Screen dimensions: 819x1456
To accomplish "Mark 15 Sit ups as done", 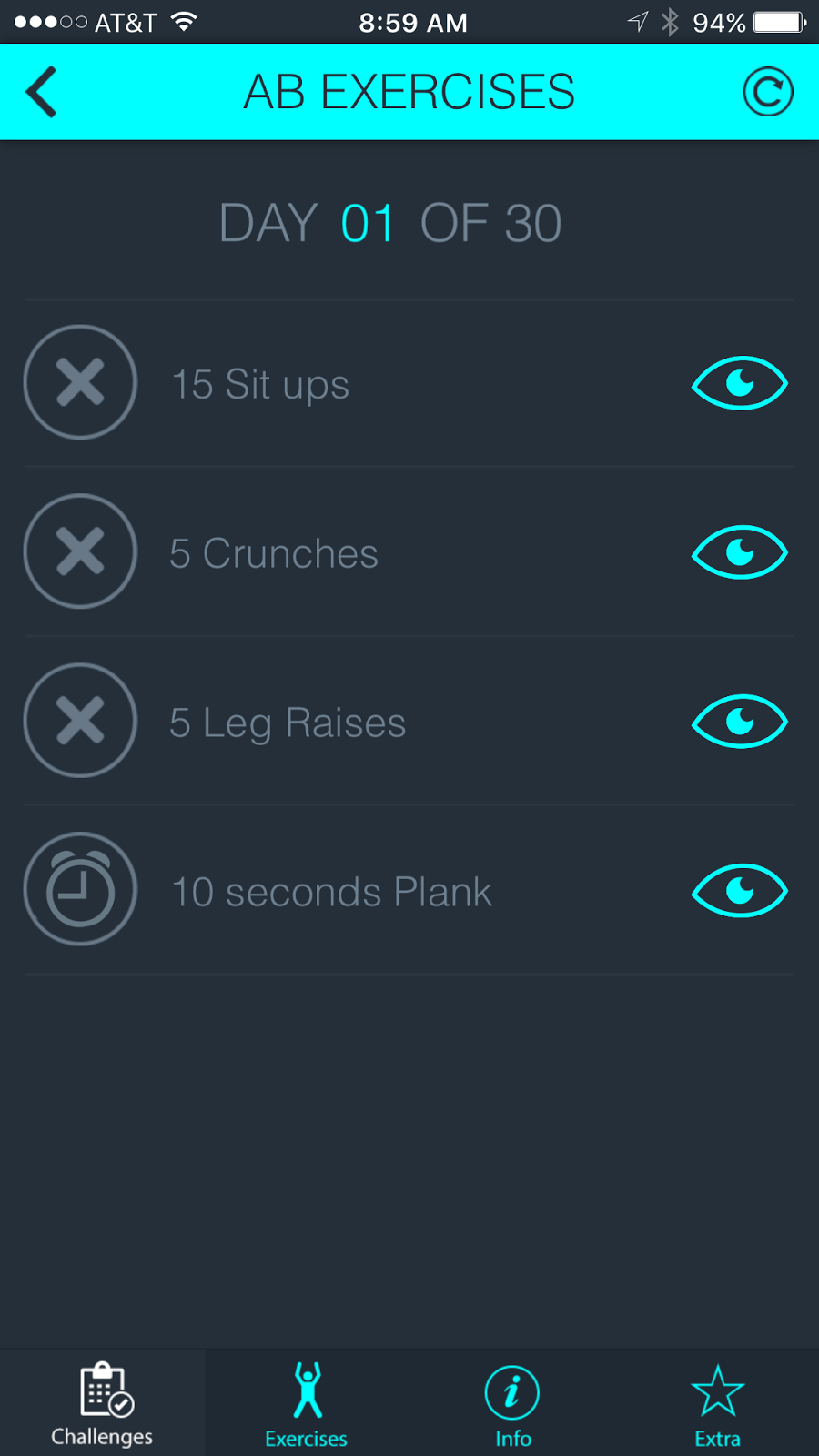I will pos(80,382).
